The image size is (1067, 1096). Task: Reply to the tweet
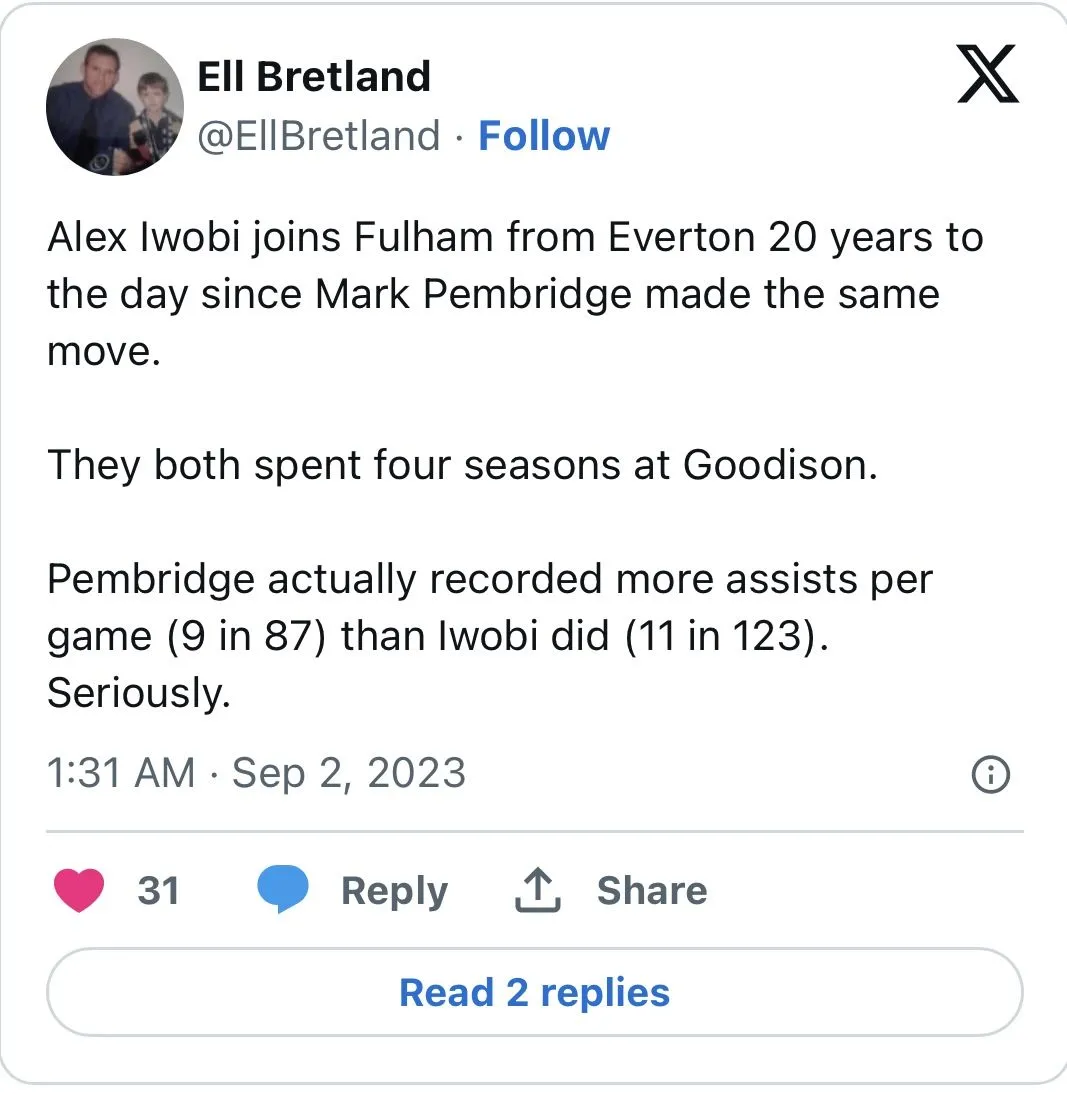353,890
